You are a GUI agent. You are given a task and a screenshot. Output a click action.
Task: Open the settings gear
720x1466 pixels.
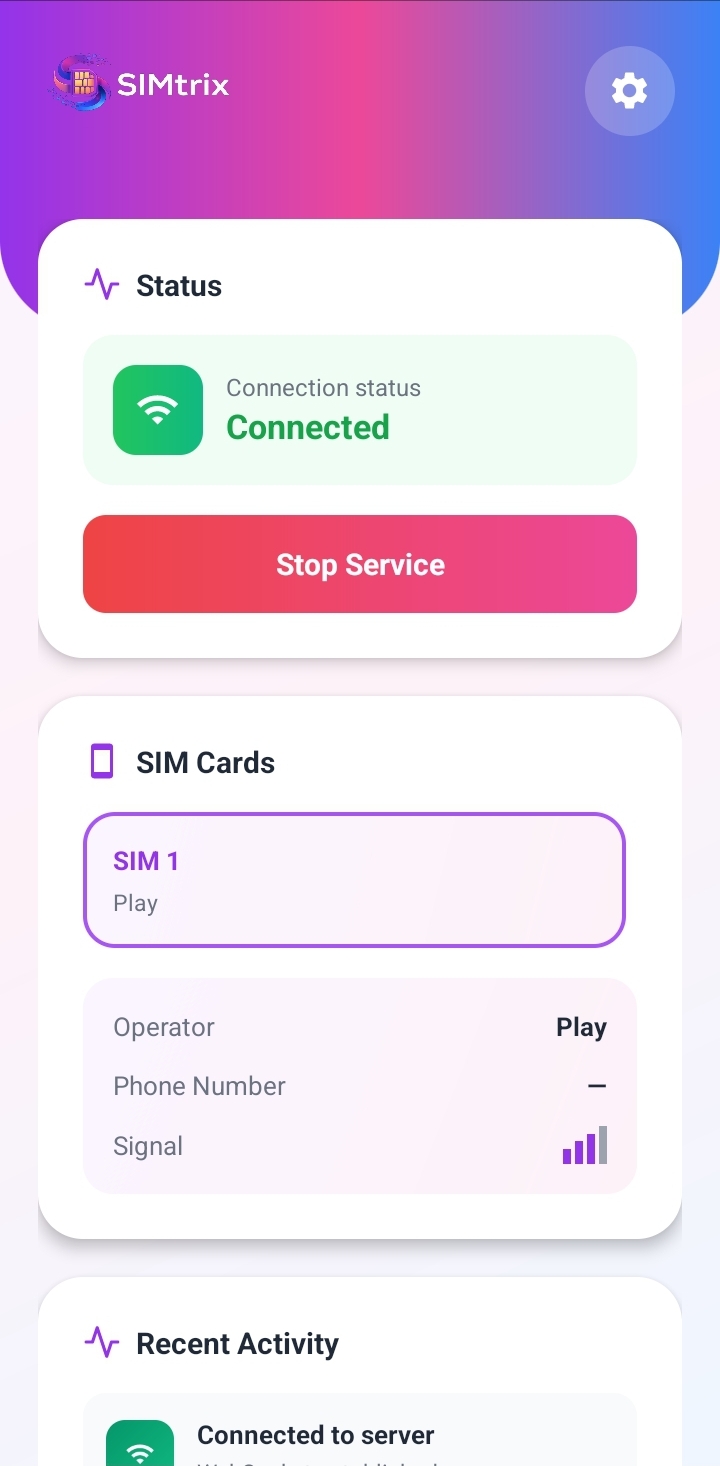[629, 91]
